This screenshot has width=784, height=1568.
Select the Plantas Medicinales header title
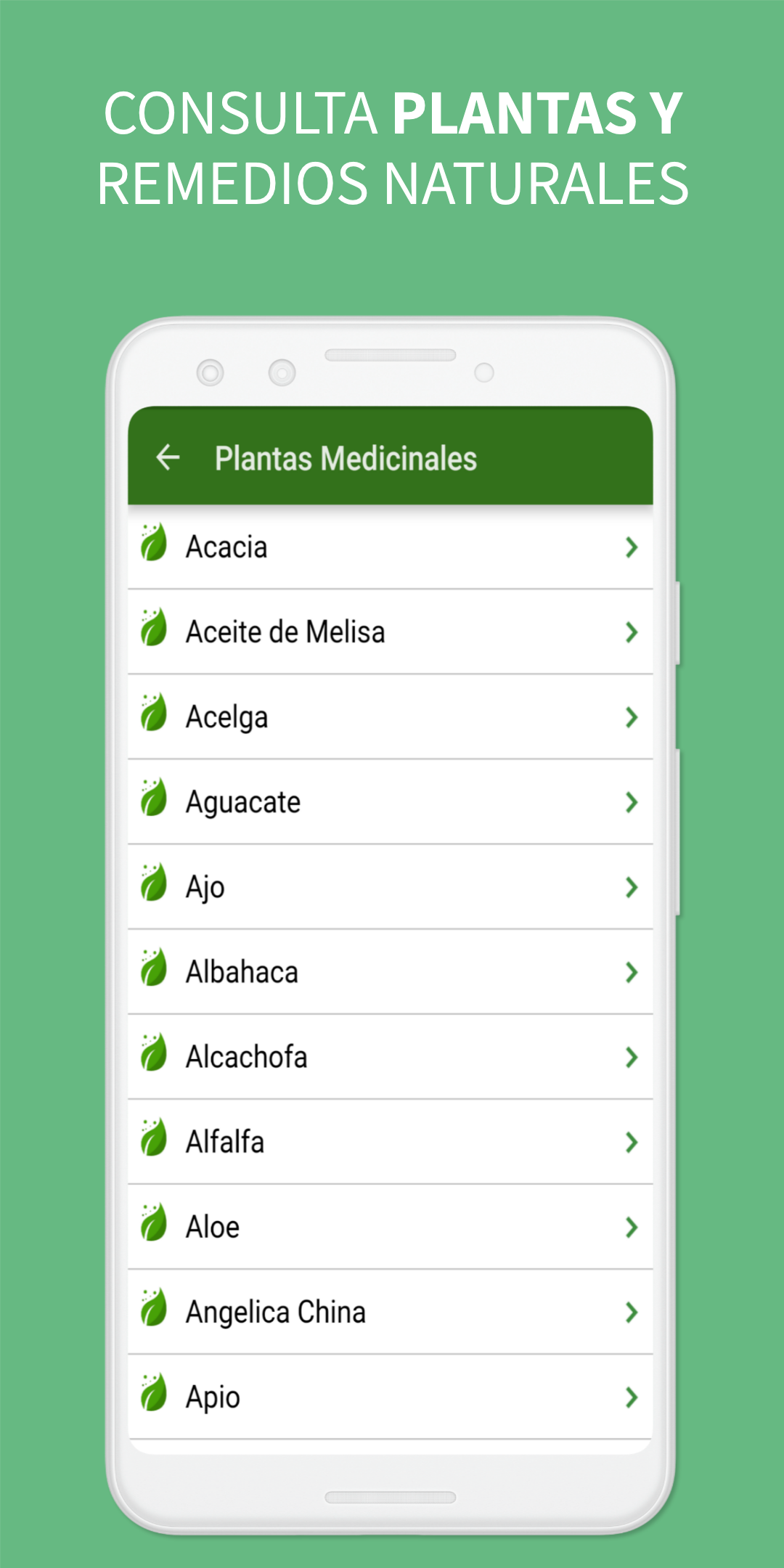click(x=346, y=457)
